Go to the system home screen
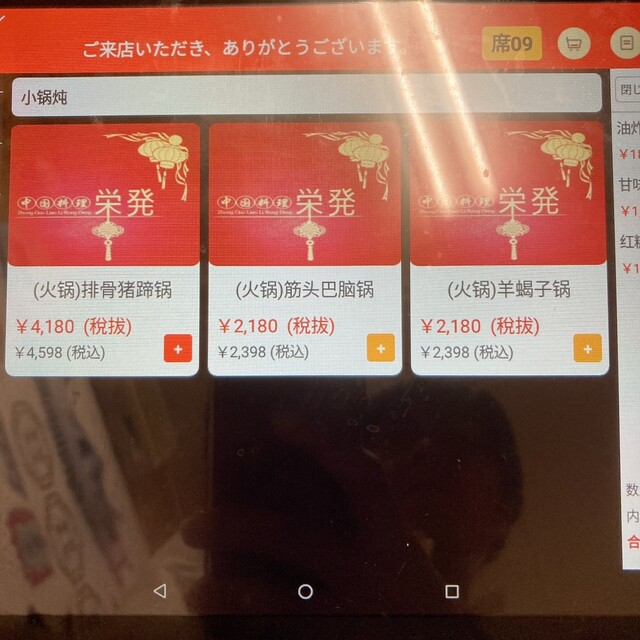 point(305,591)
